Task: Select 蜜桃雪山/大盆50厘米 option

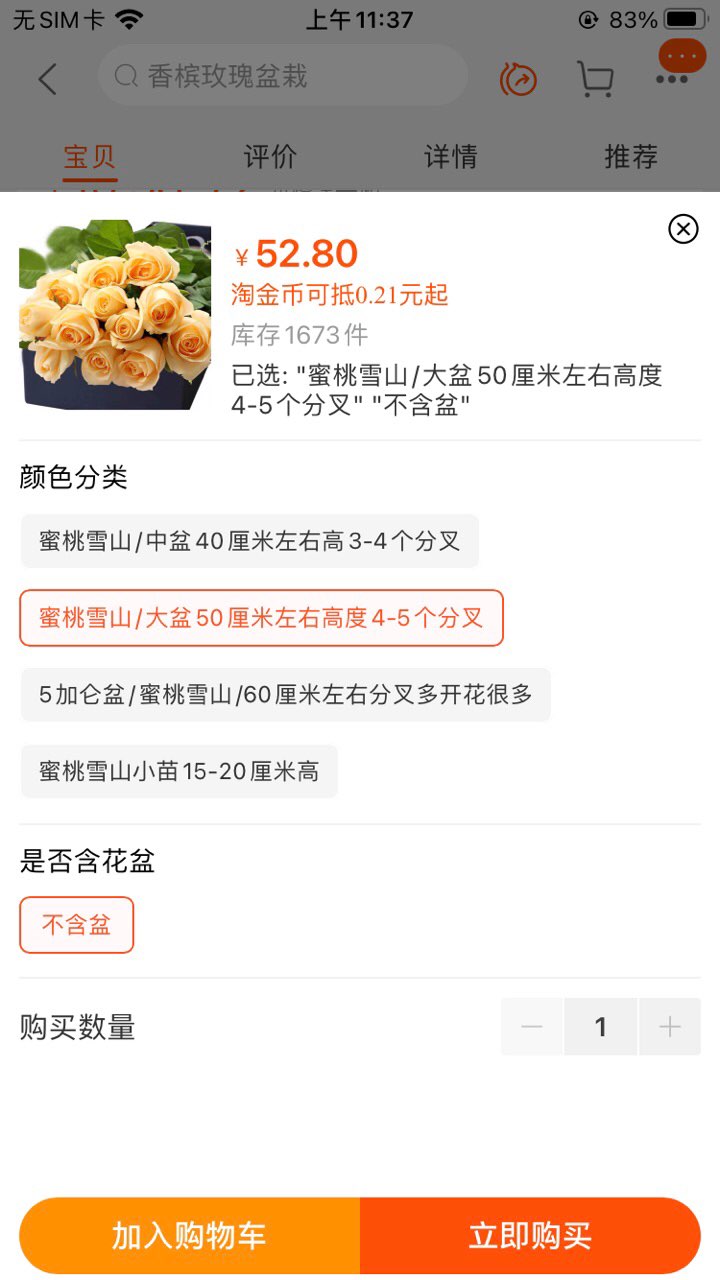Action: 261,618
